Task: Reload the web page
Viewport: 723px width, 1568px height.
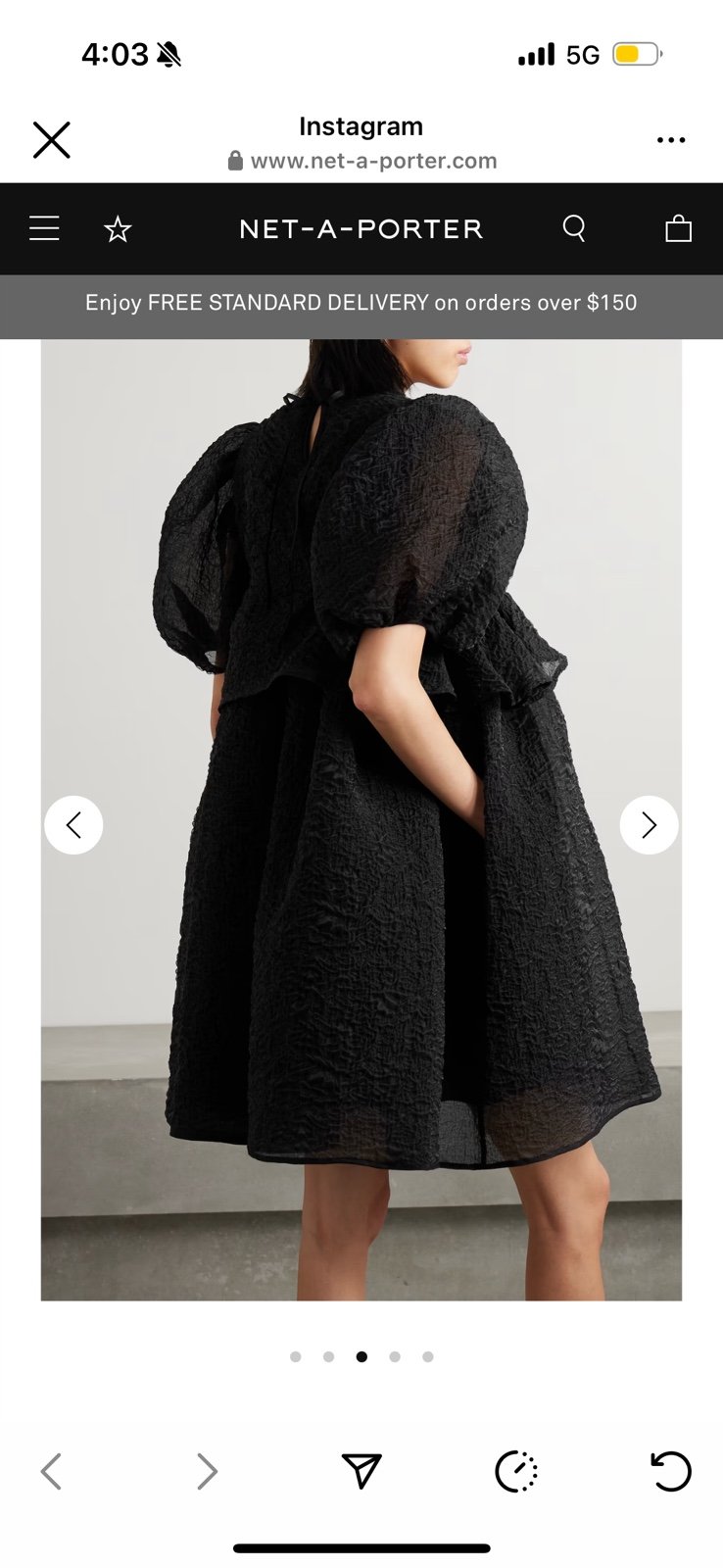Action: click(671, 1471)
